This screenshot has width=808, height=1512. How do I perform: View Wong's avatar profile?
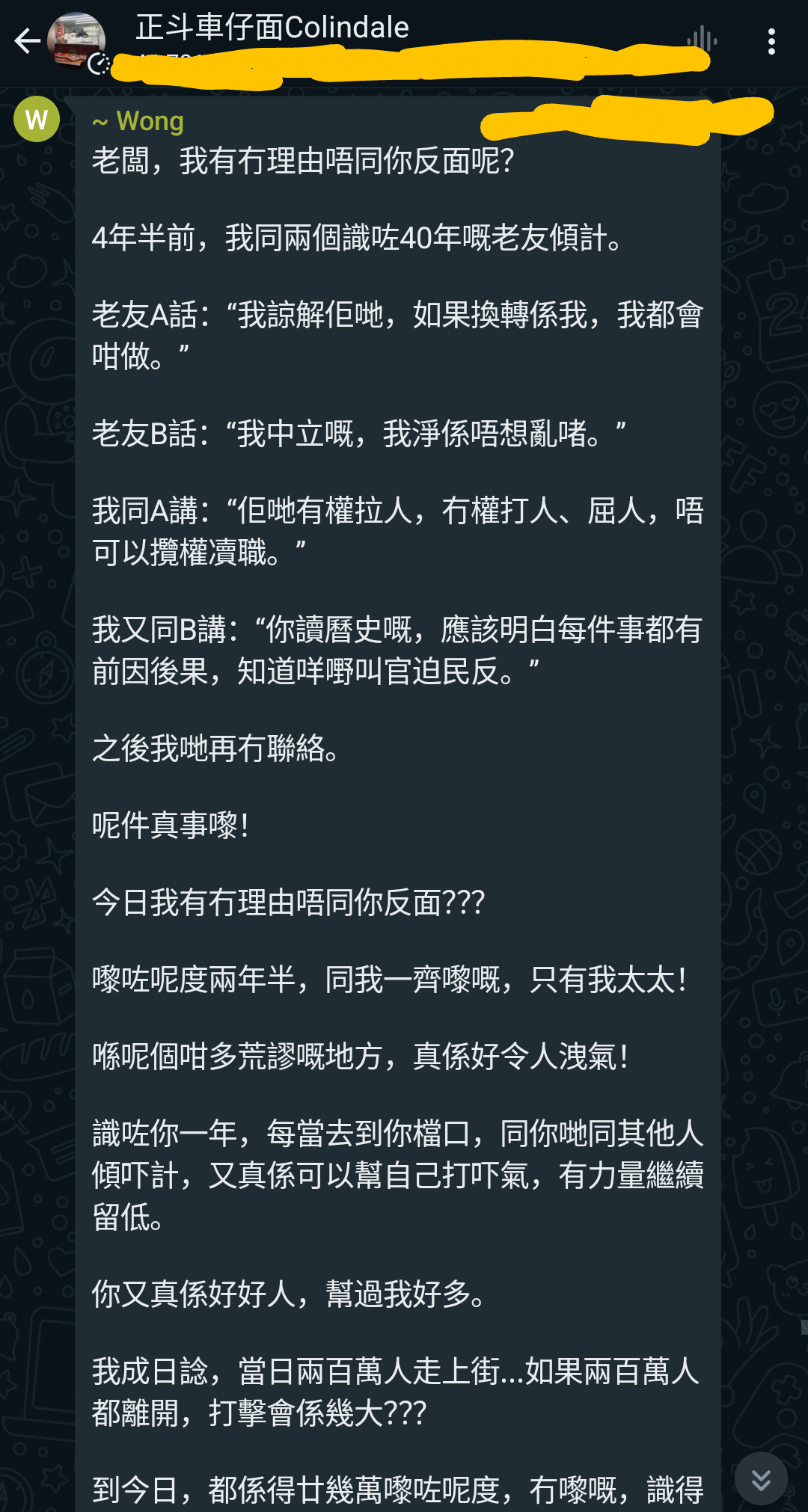37,119
